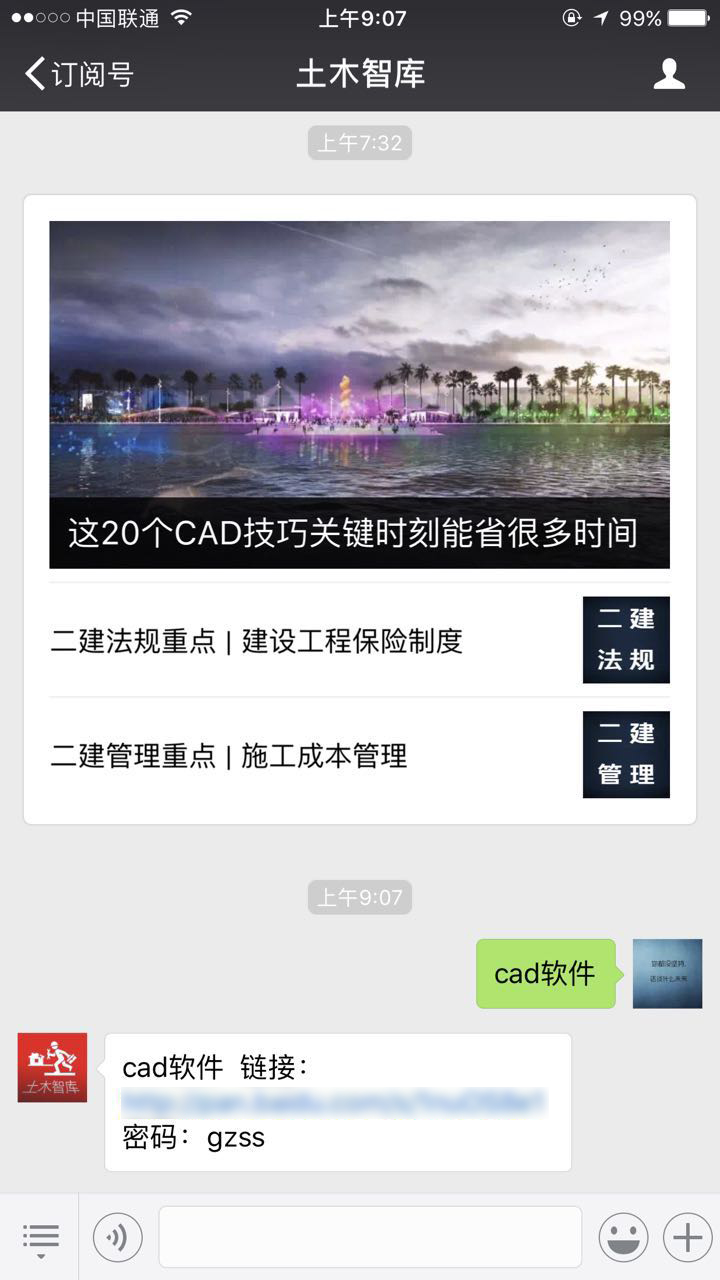Open the 二建法规 thumbnail image
Screen dimensions: 720x1280
coord(626,640)
